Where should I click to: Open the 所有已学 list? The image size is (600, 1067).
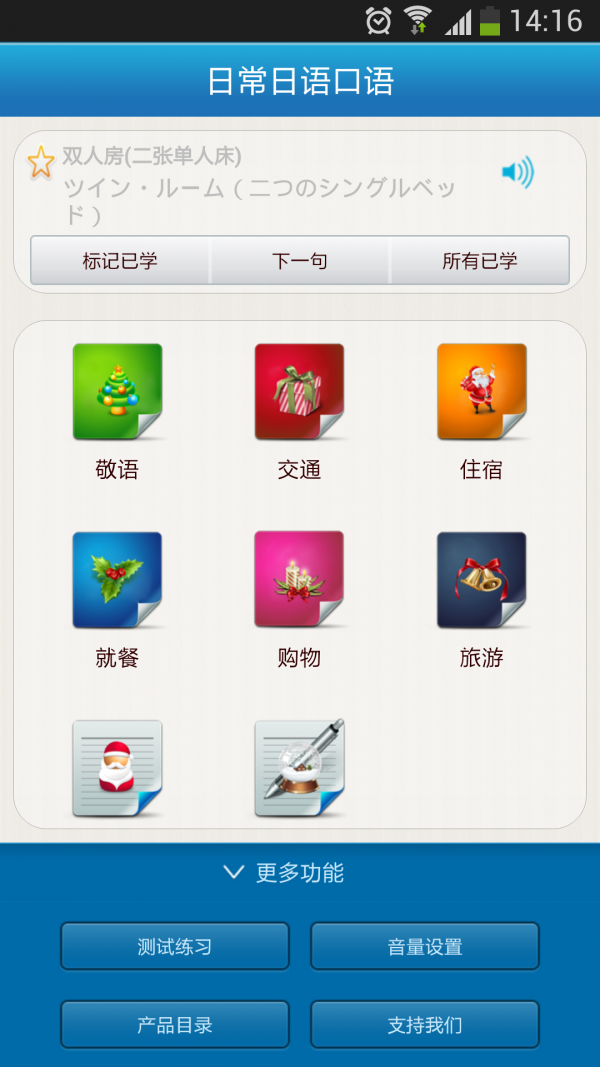480,262
